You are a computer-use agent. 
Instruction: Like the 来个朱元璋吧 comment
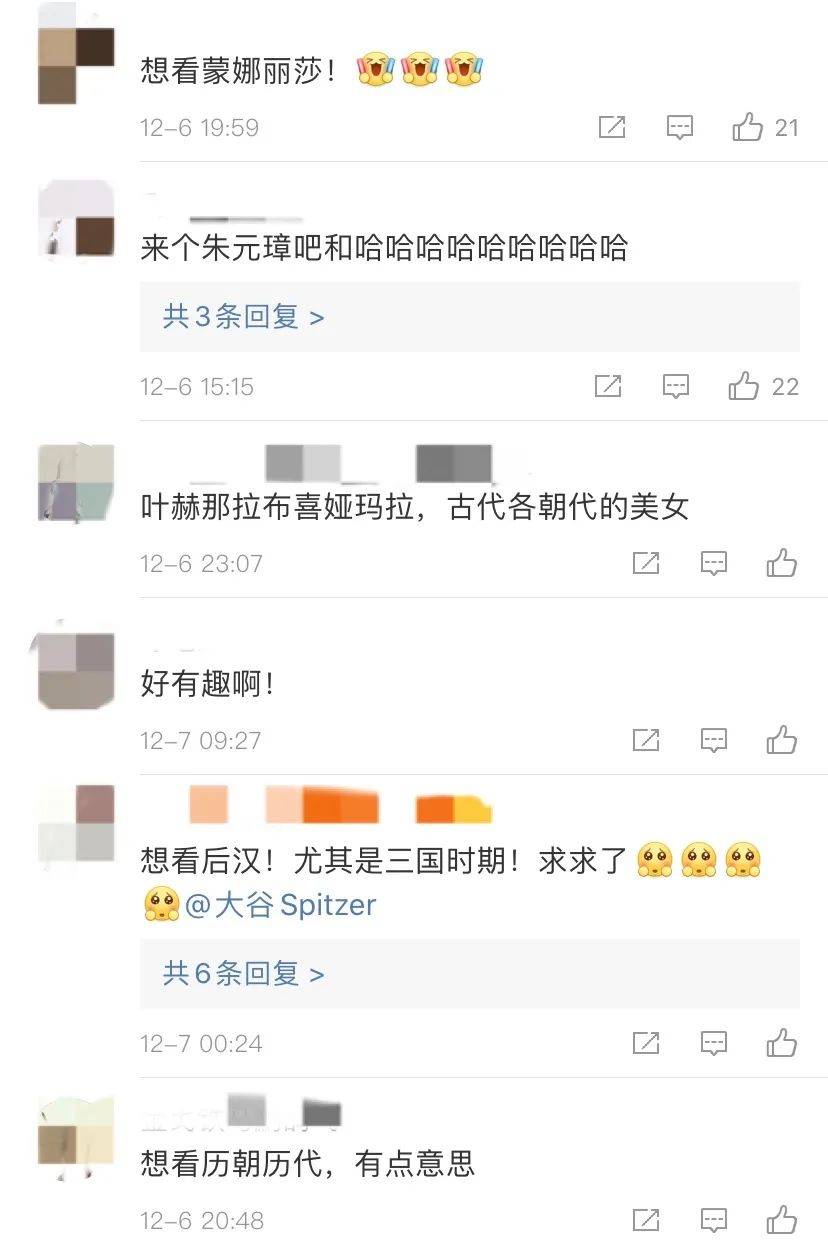click(744, 386)
